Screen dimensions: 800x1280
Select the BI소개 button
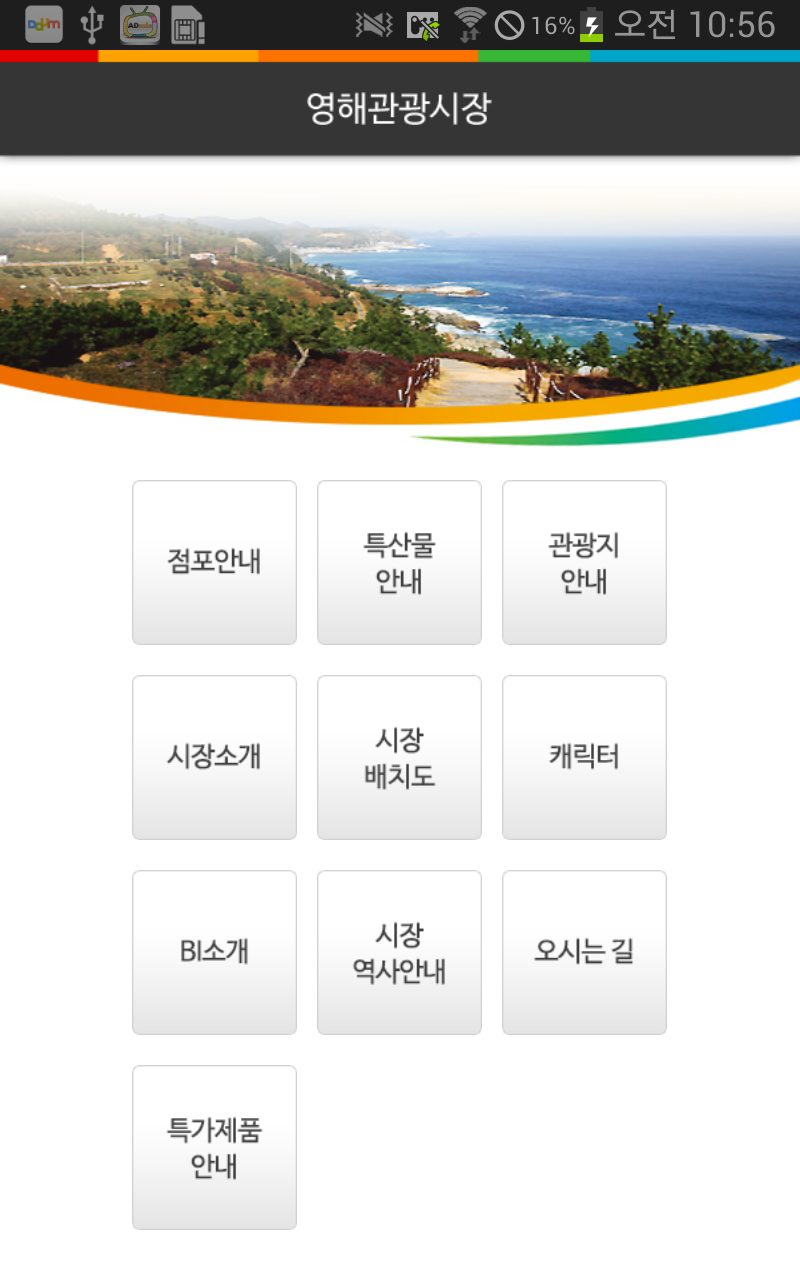tap(214, 952)
